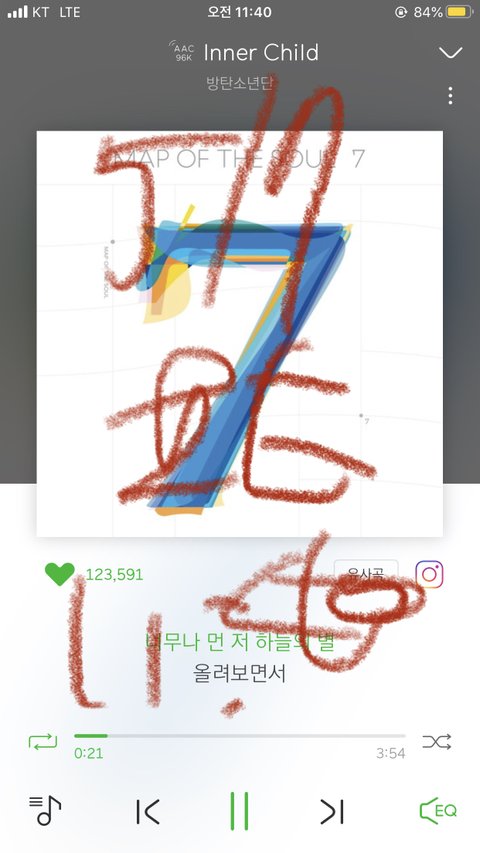This screenshot has width=480, height=853.
Task: Open the full lyrics view
Action: click(x=239, y=658)
